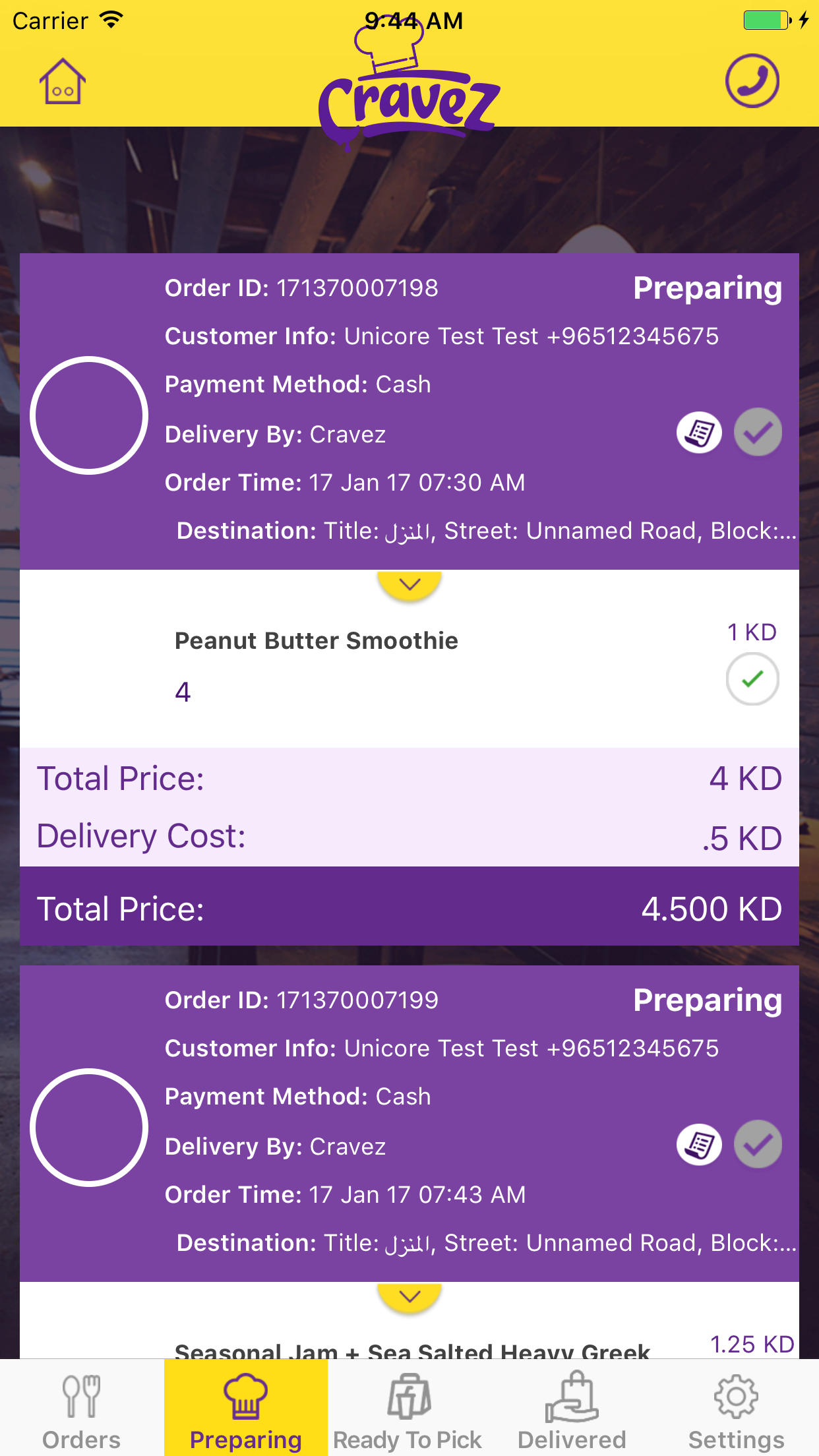Open the receipt icon for order 171370007198

(x=698, y=432)
